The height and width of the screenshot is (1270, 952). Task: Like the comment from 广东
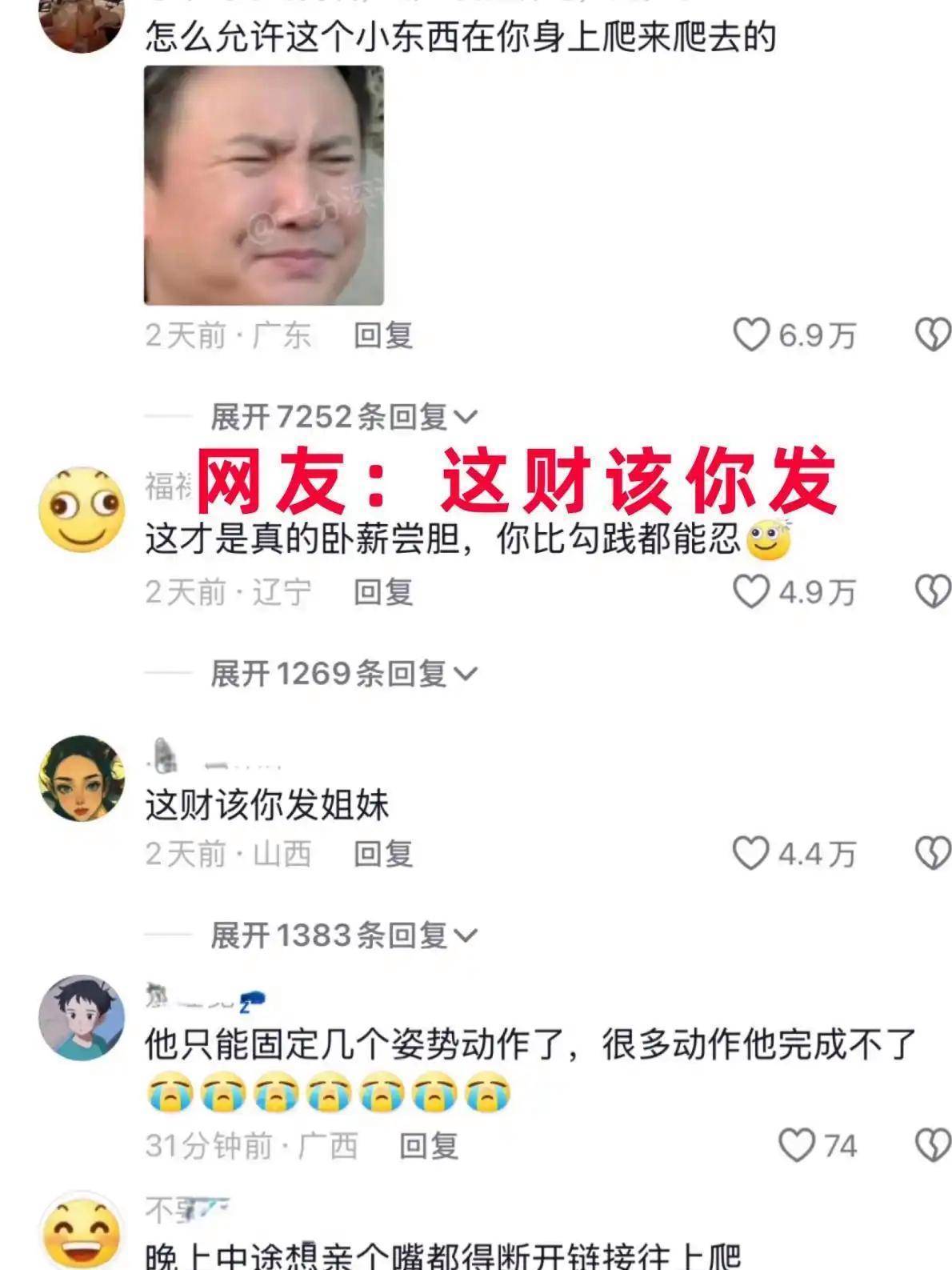point(751,335)
